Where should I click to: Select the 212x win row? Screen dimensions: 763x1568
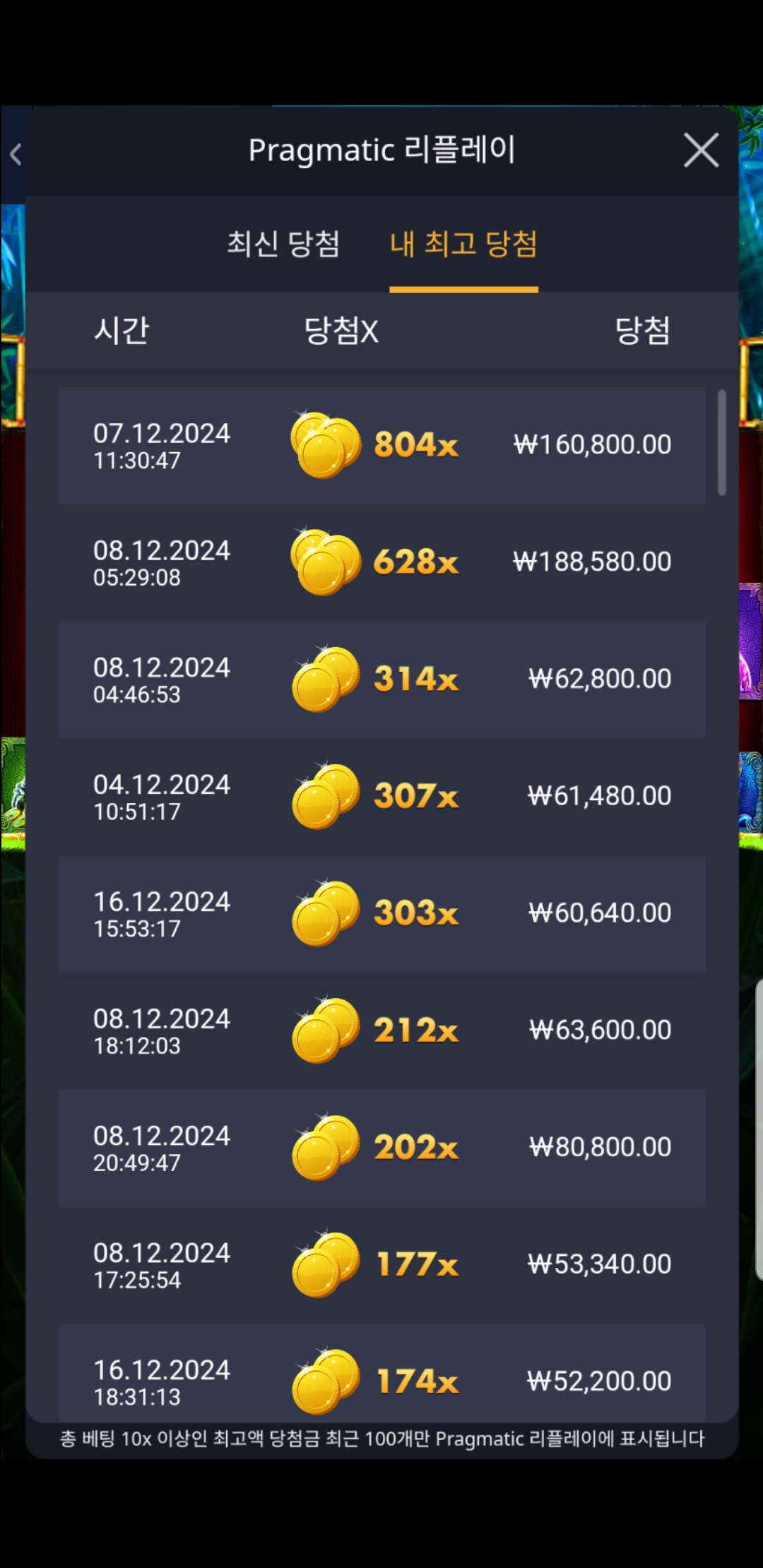tap(381, 1031)
